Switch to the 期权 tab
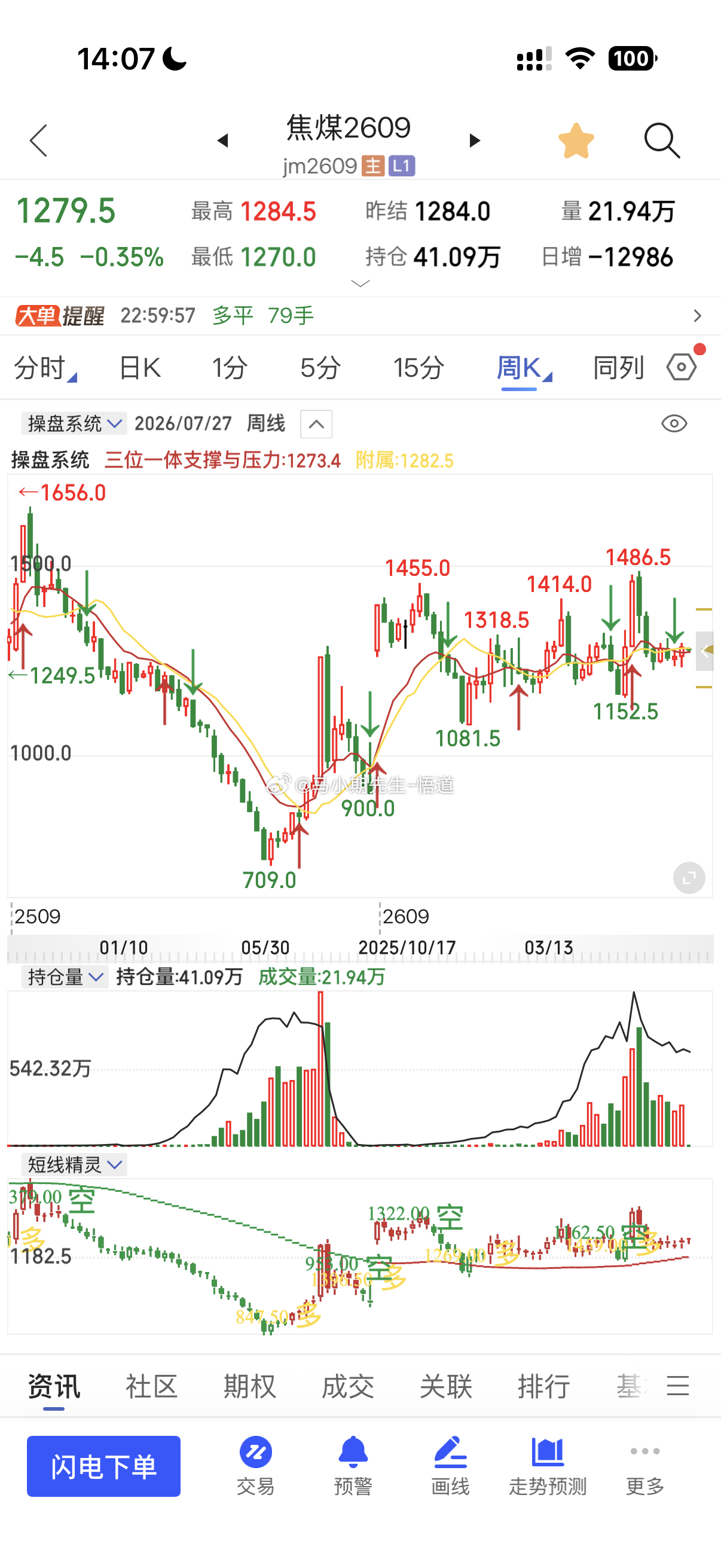The image size is (721, 1568). pos(249,1387)
